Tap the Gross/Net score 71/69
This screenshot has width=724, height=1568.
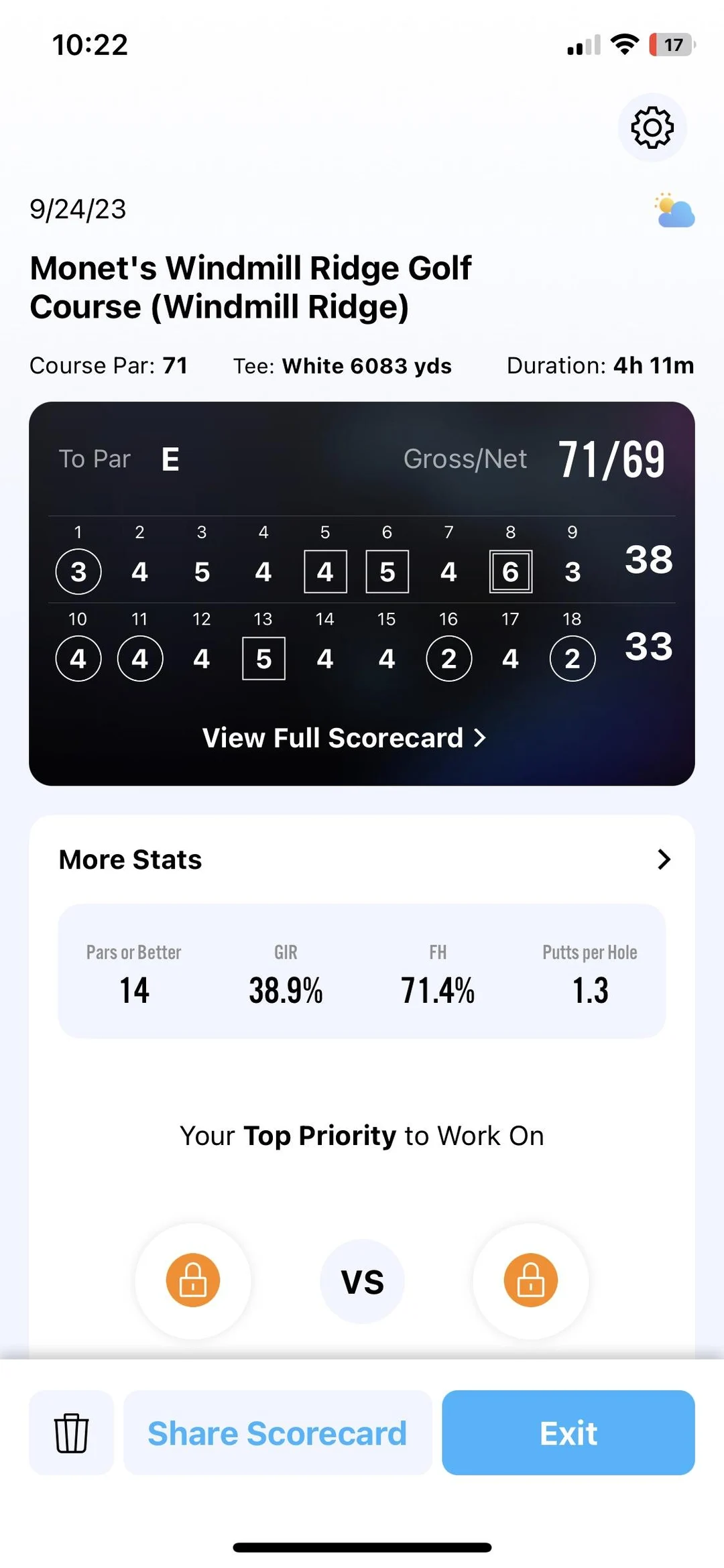611,459
